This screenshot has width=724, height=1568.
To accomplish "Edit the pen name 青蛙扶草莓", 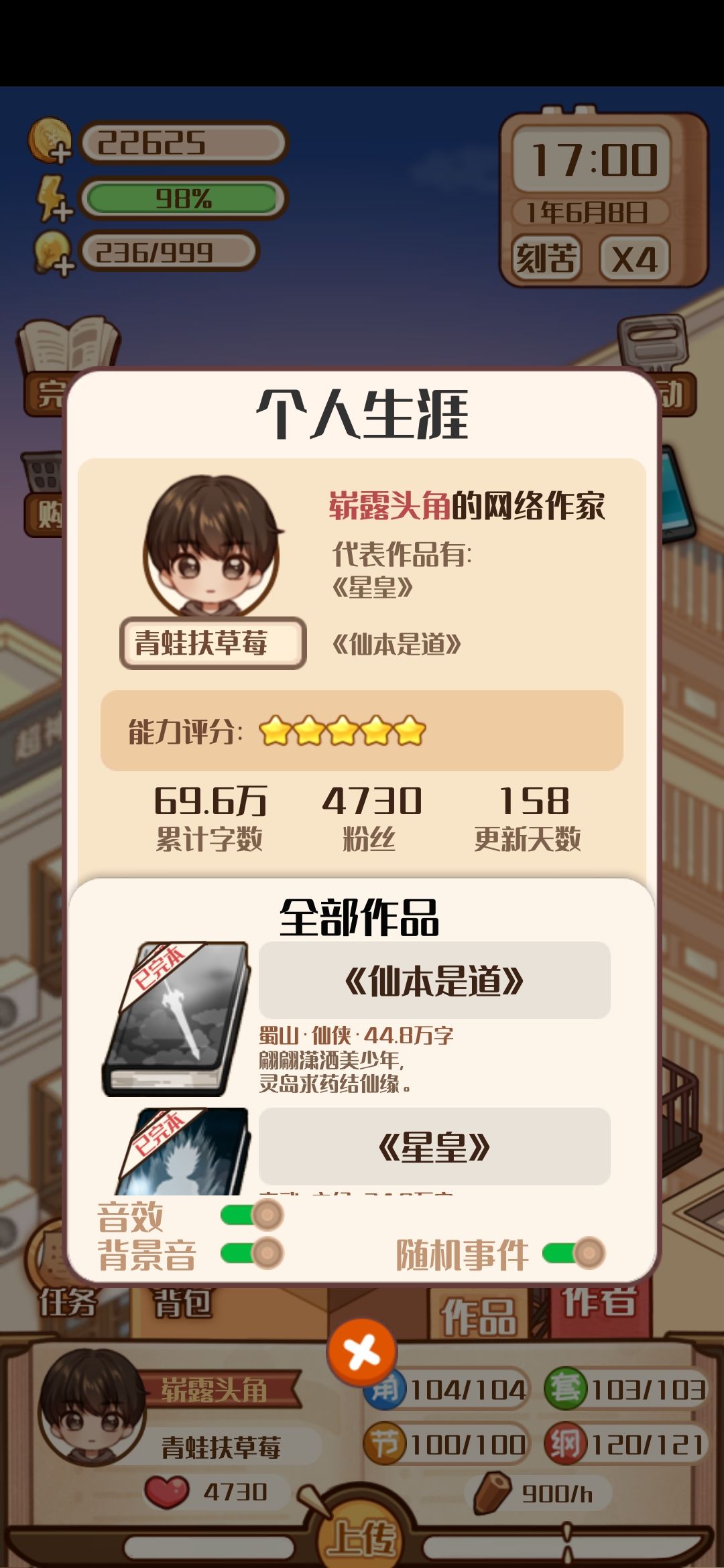I will pos(213,643).
